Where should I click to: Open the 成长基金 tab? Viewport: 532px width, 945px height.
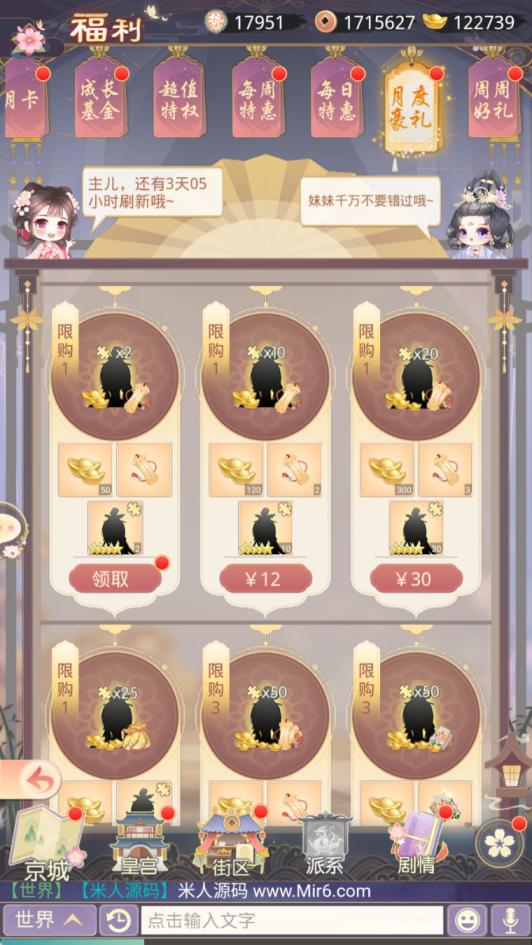pyautogui.click(x=101, y=98)
